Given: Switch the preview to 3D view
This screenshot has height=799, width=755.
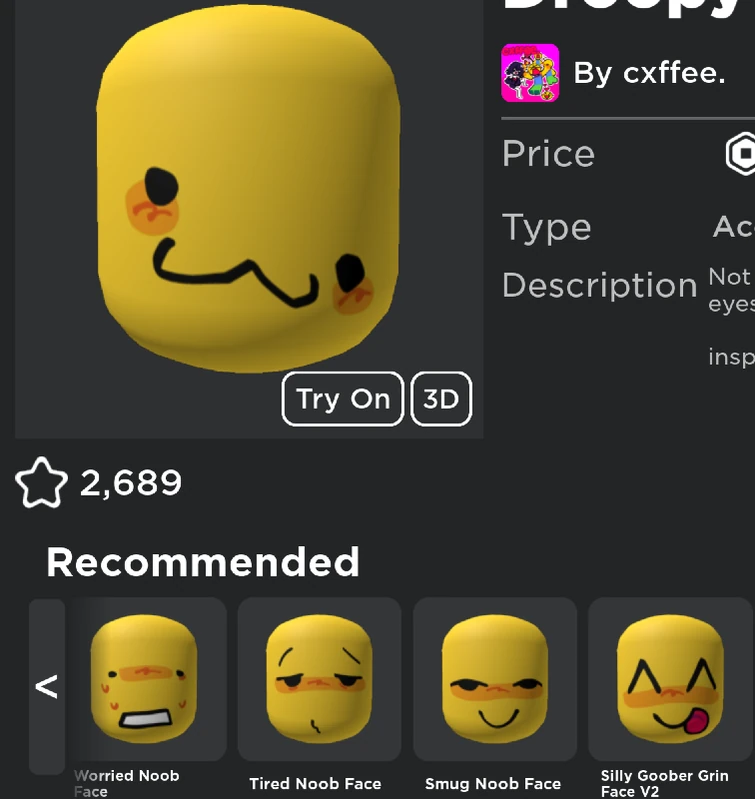Looking at the screenshot, I should 441,399.
